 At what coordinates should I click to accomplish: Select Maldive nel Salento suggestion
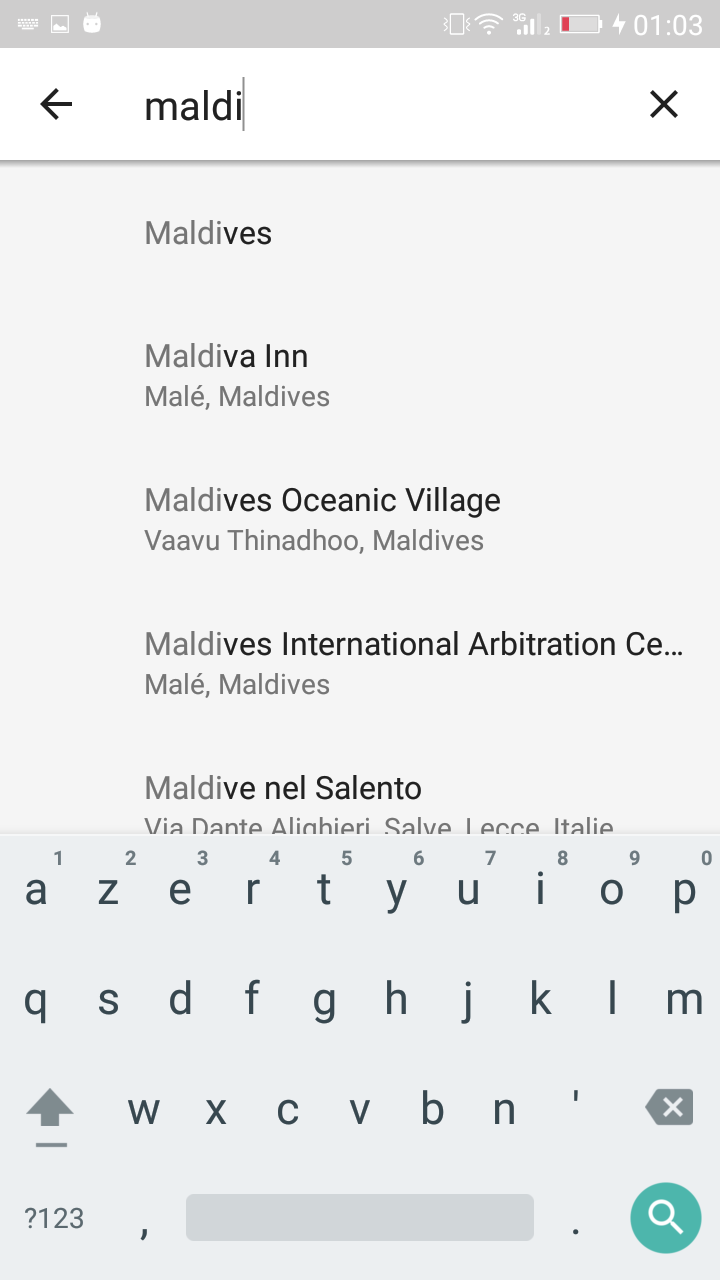360,790
